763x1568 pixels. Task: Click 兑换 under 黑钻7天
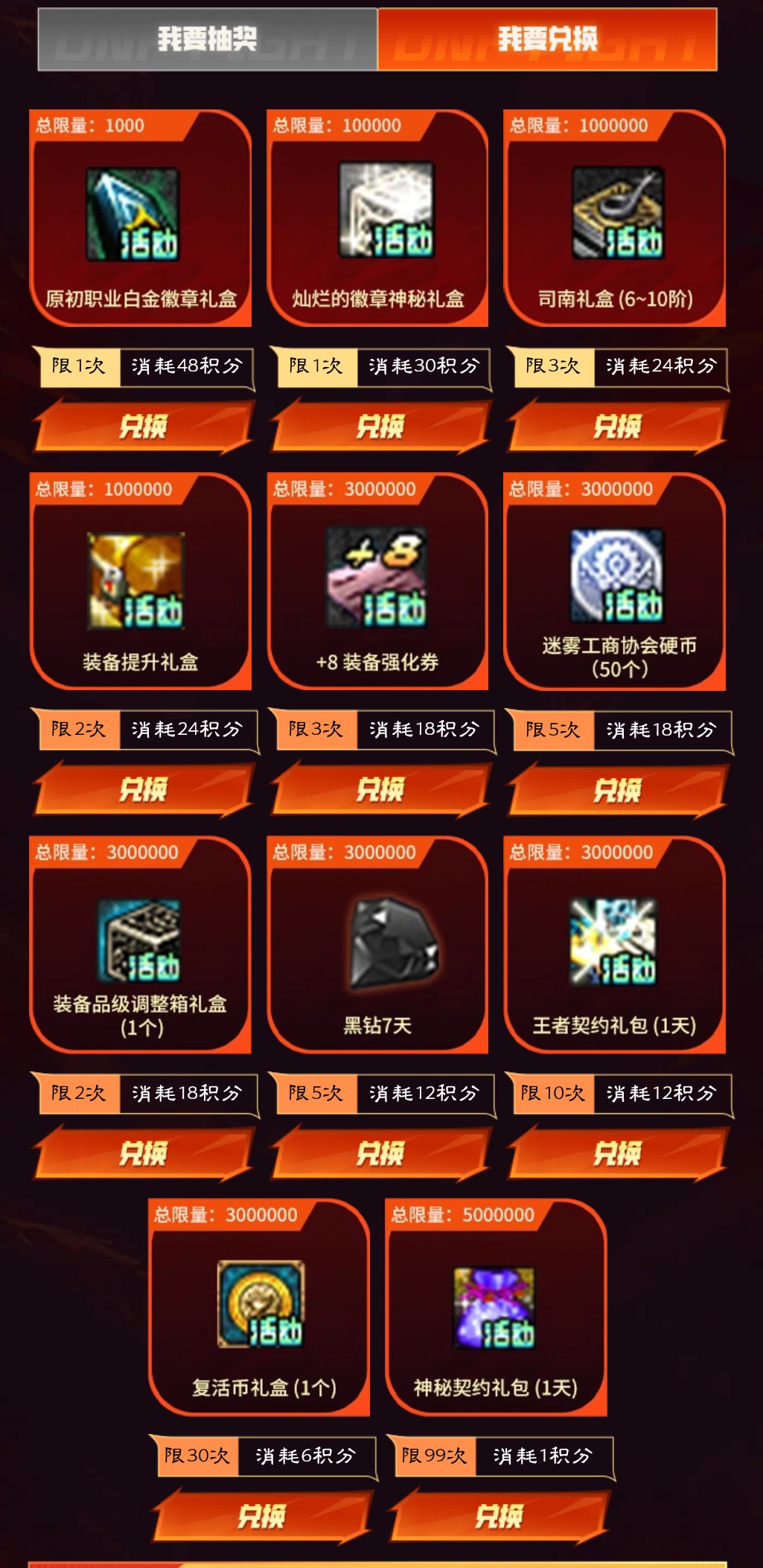(382, 1152)
